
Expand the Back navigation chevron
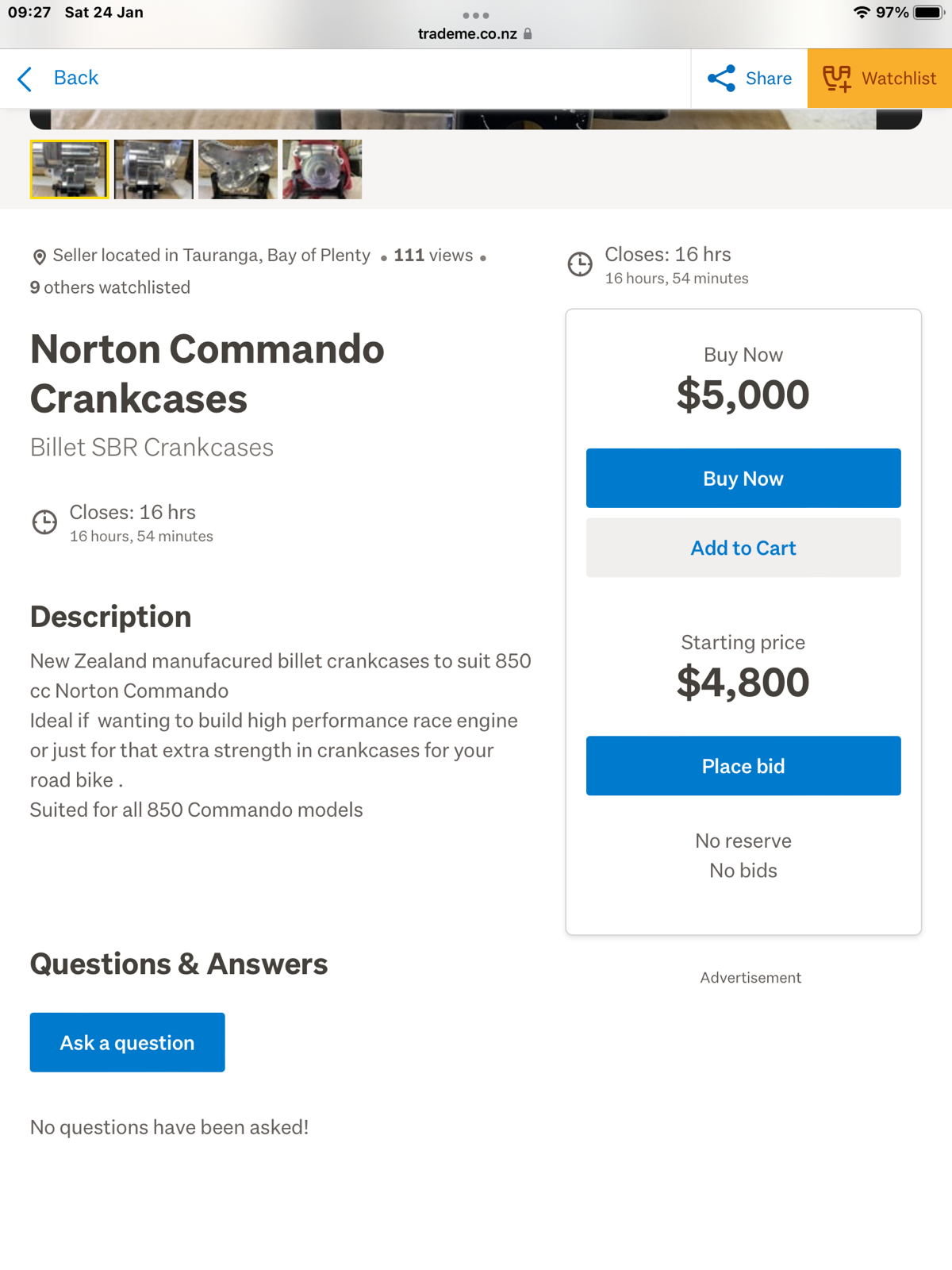(x=25, y=78)
